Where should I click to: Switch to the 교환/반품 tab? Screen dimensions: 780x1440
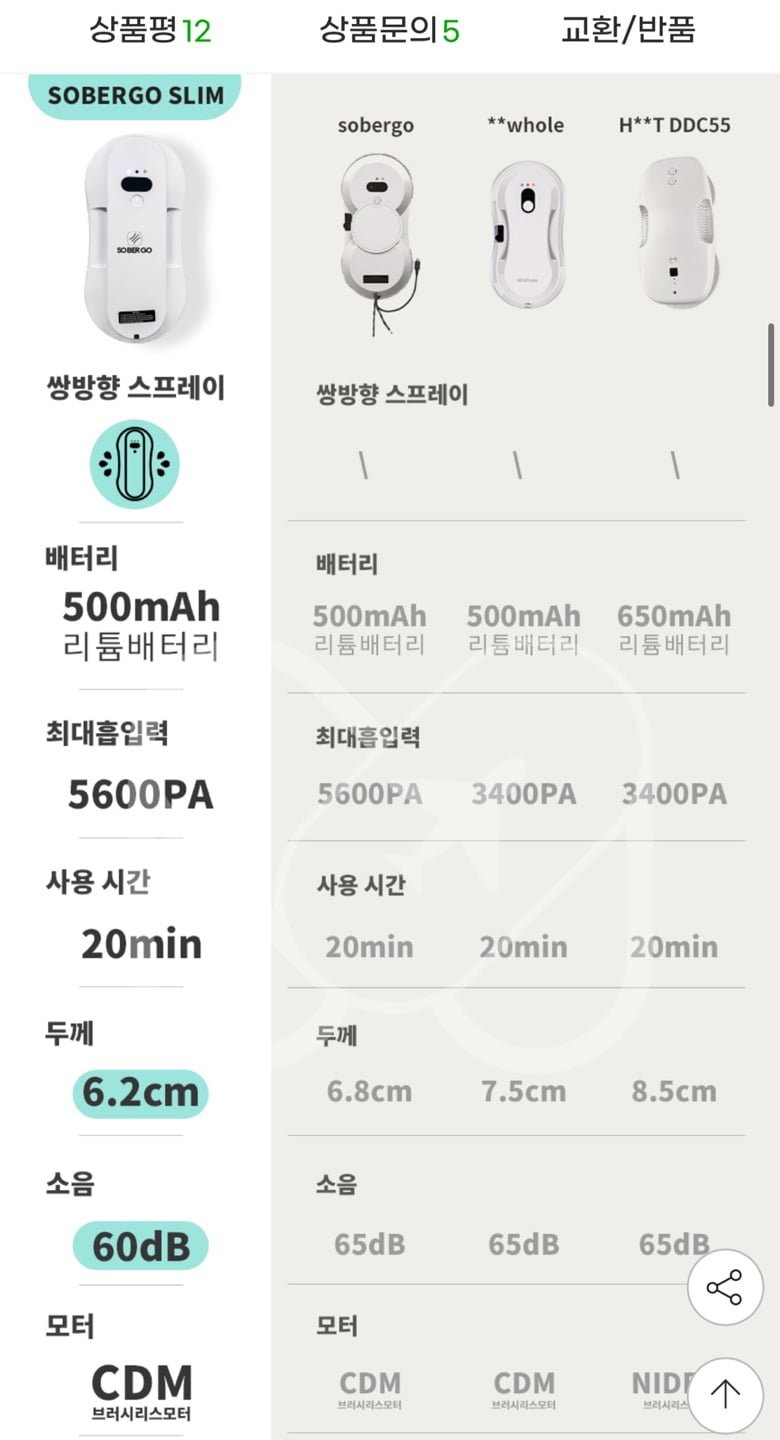pyautogui.click(x=628, y=30)
